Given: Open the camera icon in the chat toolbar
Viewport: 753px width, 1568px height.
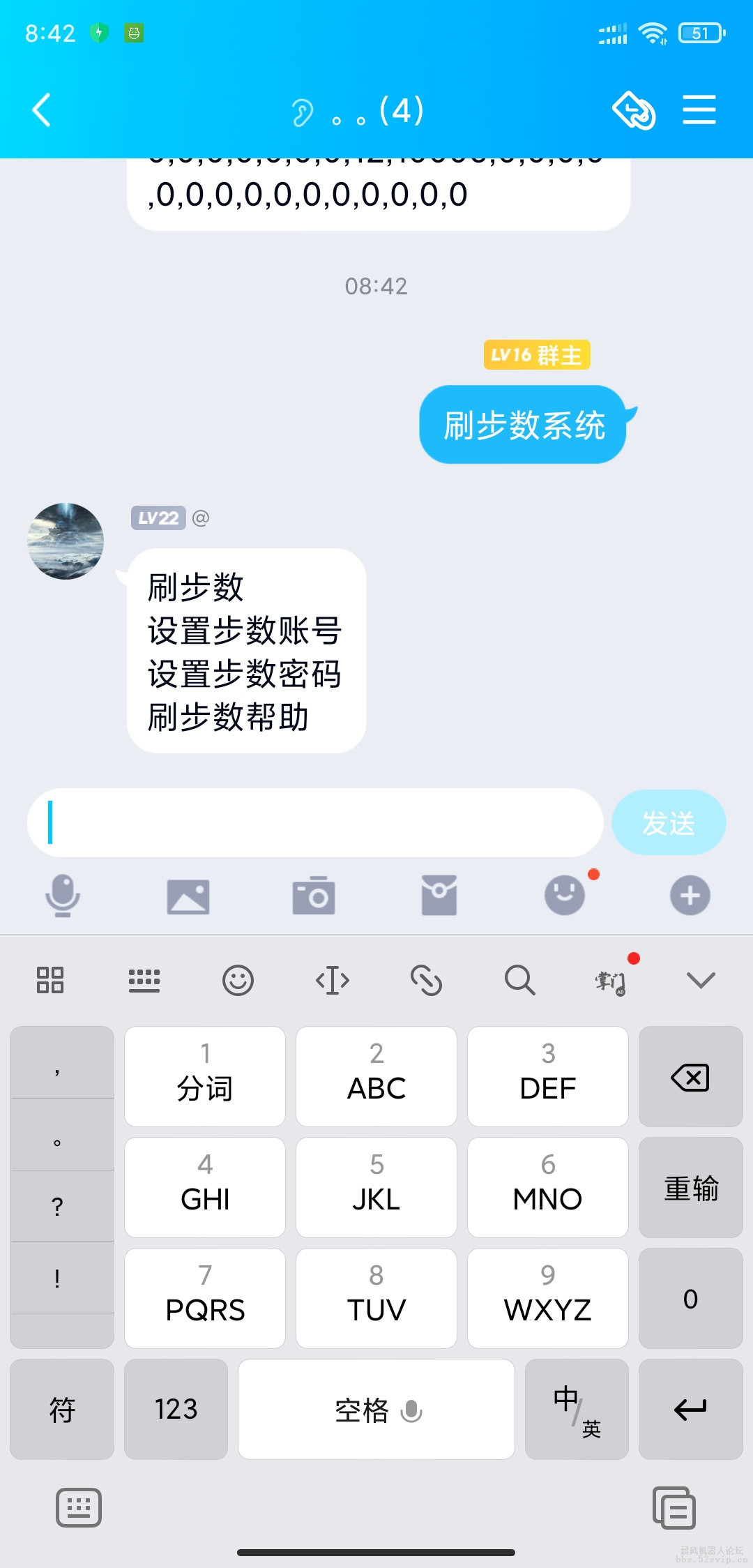Looking at the screenshot, I should click(314, 896).
